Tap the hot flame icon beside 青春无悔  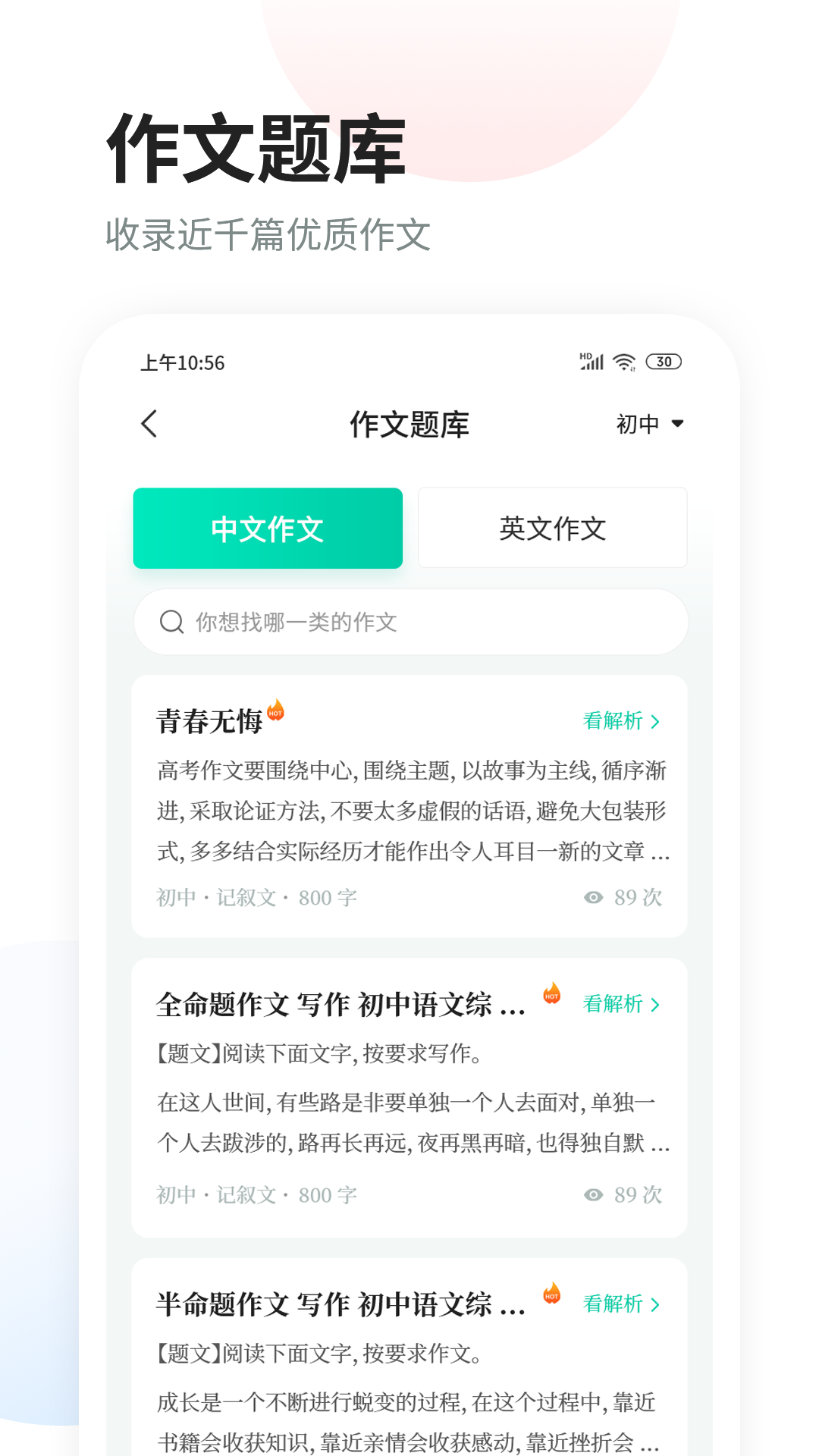(276, 711)
